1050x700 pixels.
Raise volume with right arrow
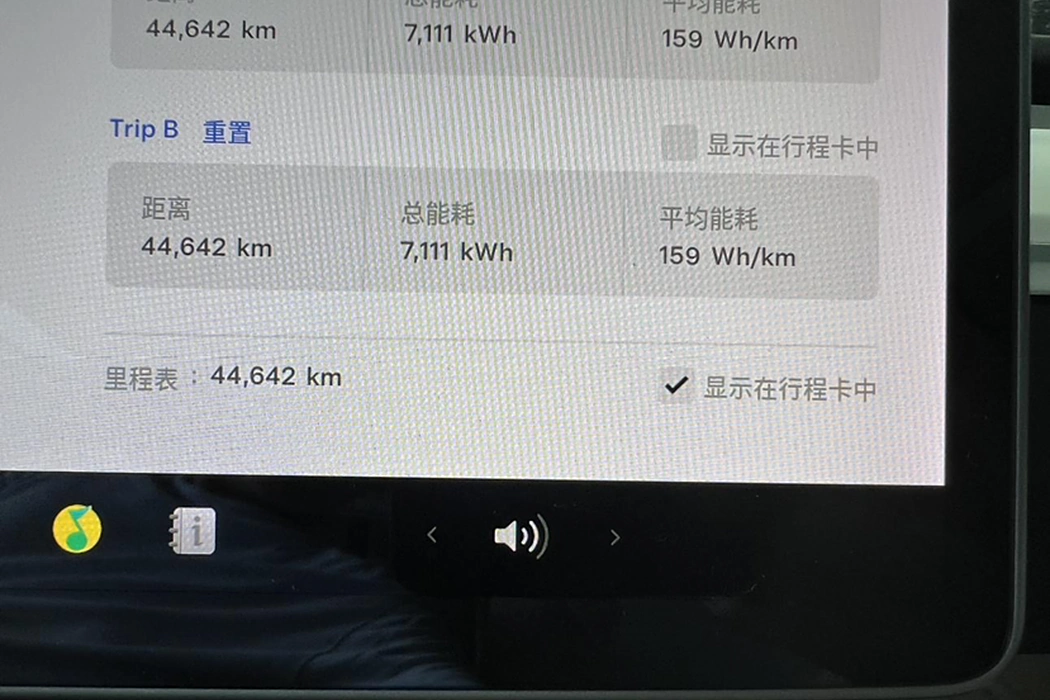pos(614,537)
